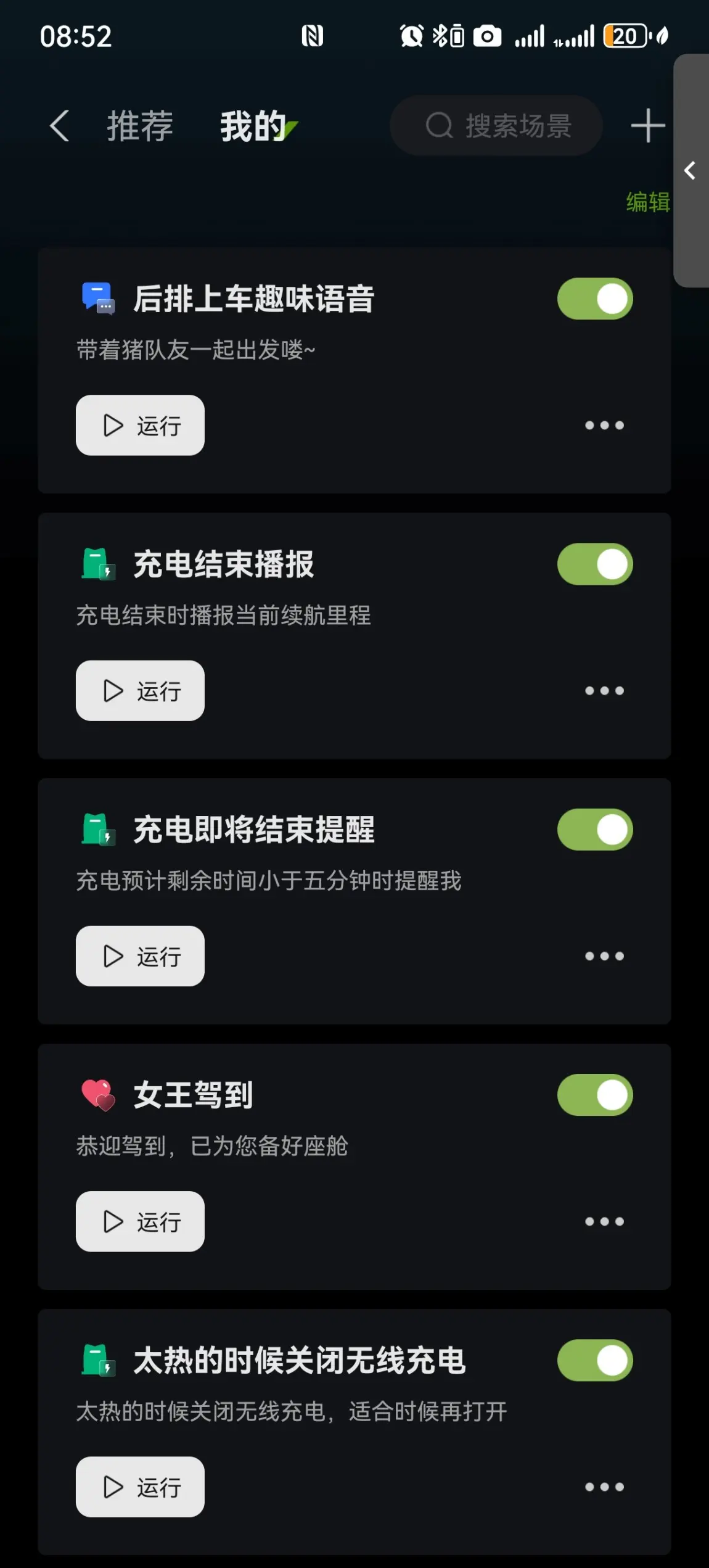Run the 充电即将结束提醒 scene
The height and width of the screenshot is (1568, 709).
pyautogui.click(x=140, y=956)
